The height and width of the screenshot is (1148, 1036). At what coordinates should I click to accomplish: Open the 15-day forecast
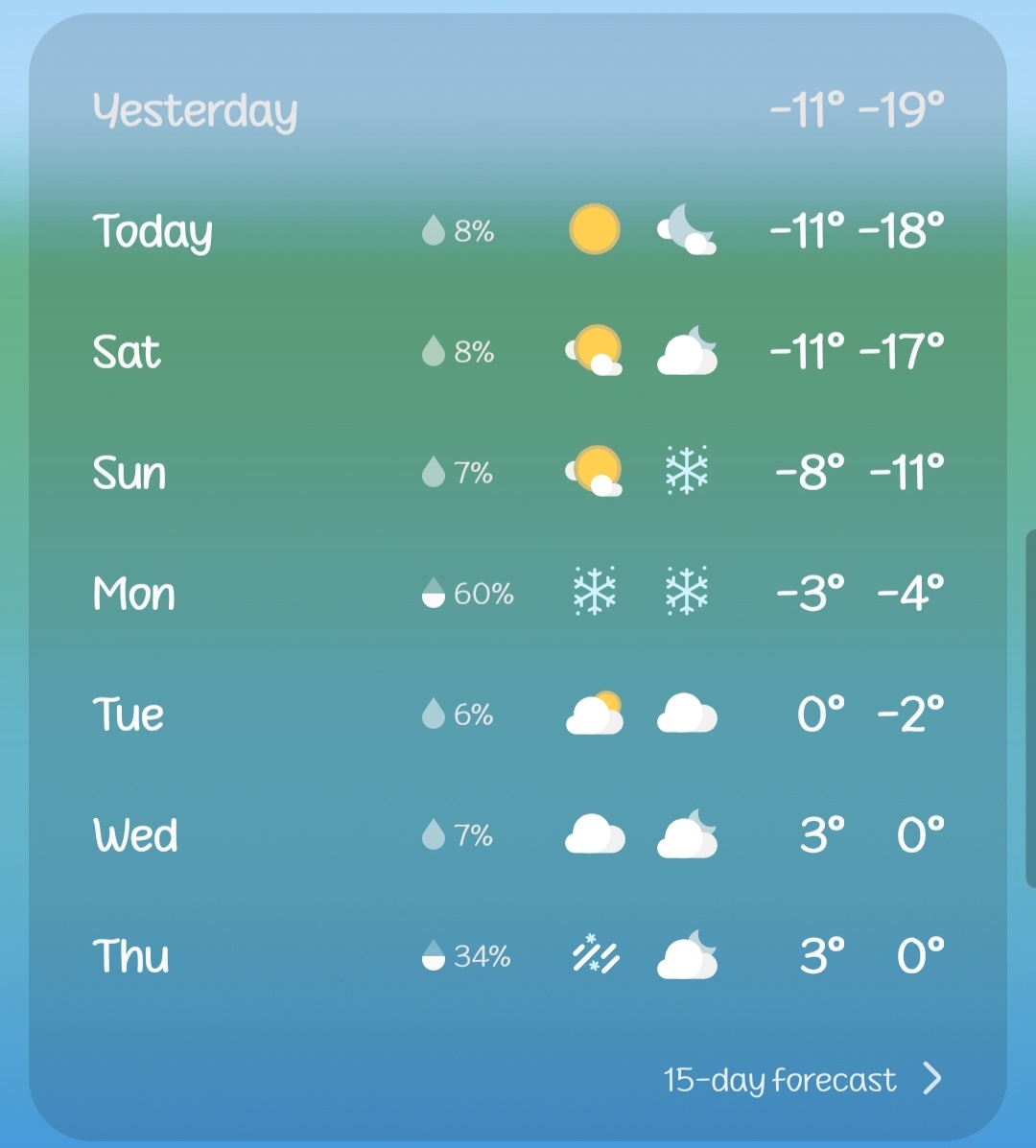pyautogui.click(x=802, y=1080)
